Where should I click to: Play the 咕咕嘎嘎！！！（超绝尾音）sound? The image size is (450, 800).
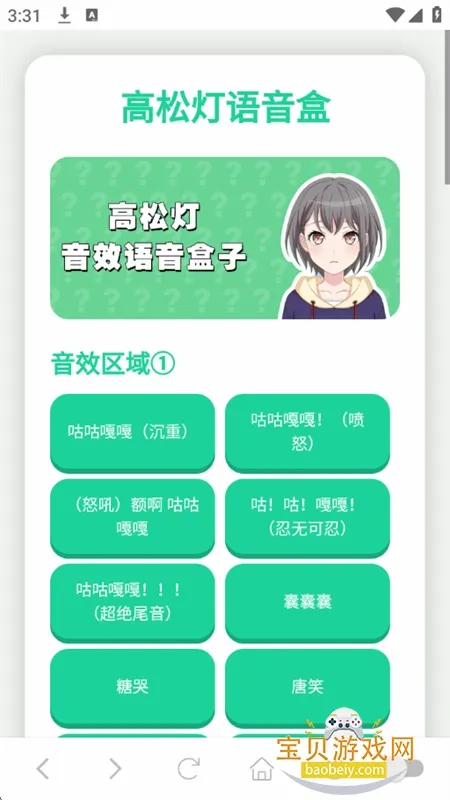pyautogui.click(x=132, y=603)
